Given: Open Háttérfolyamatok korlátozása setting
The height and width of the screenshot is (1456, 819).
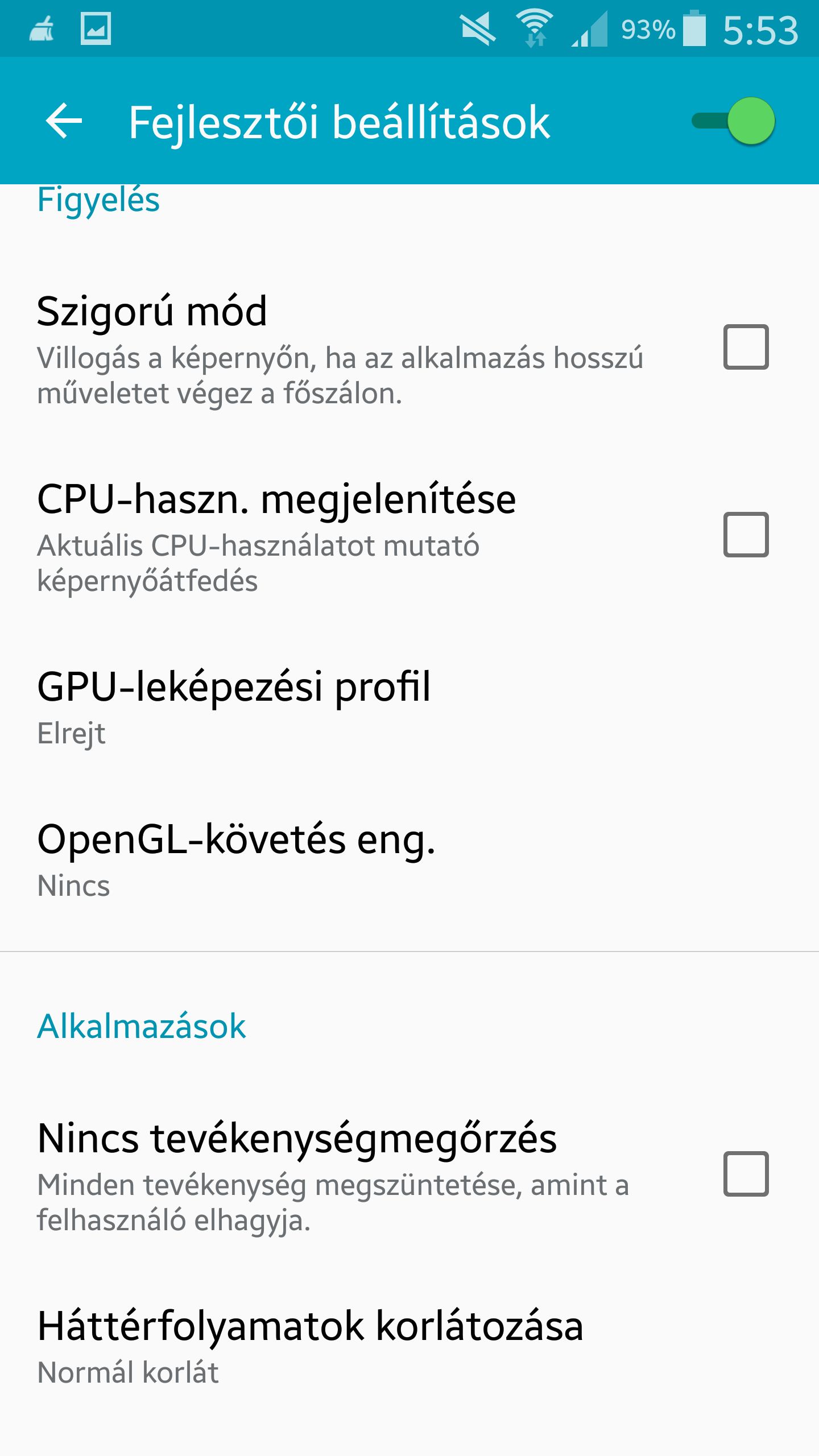Looking at the screenshot, I should pos(409,1346).
